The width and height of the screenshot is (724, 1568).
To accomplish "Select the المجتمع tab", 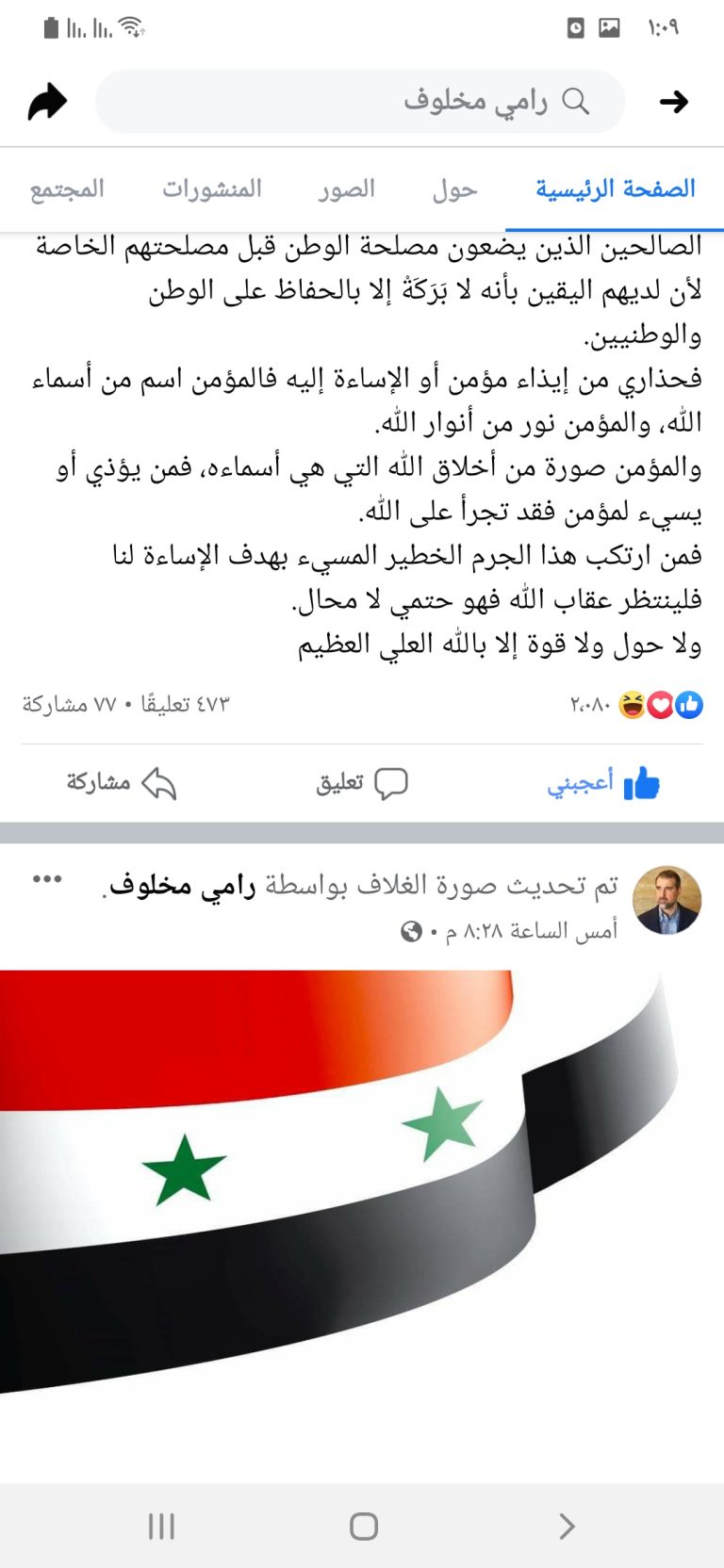I will pyautogui.click(x=67, y=189).
